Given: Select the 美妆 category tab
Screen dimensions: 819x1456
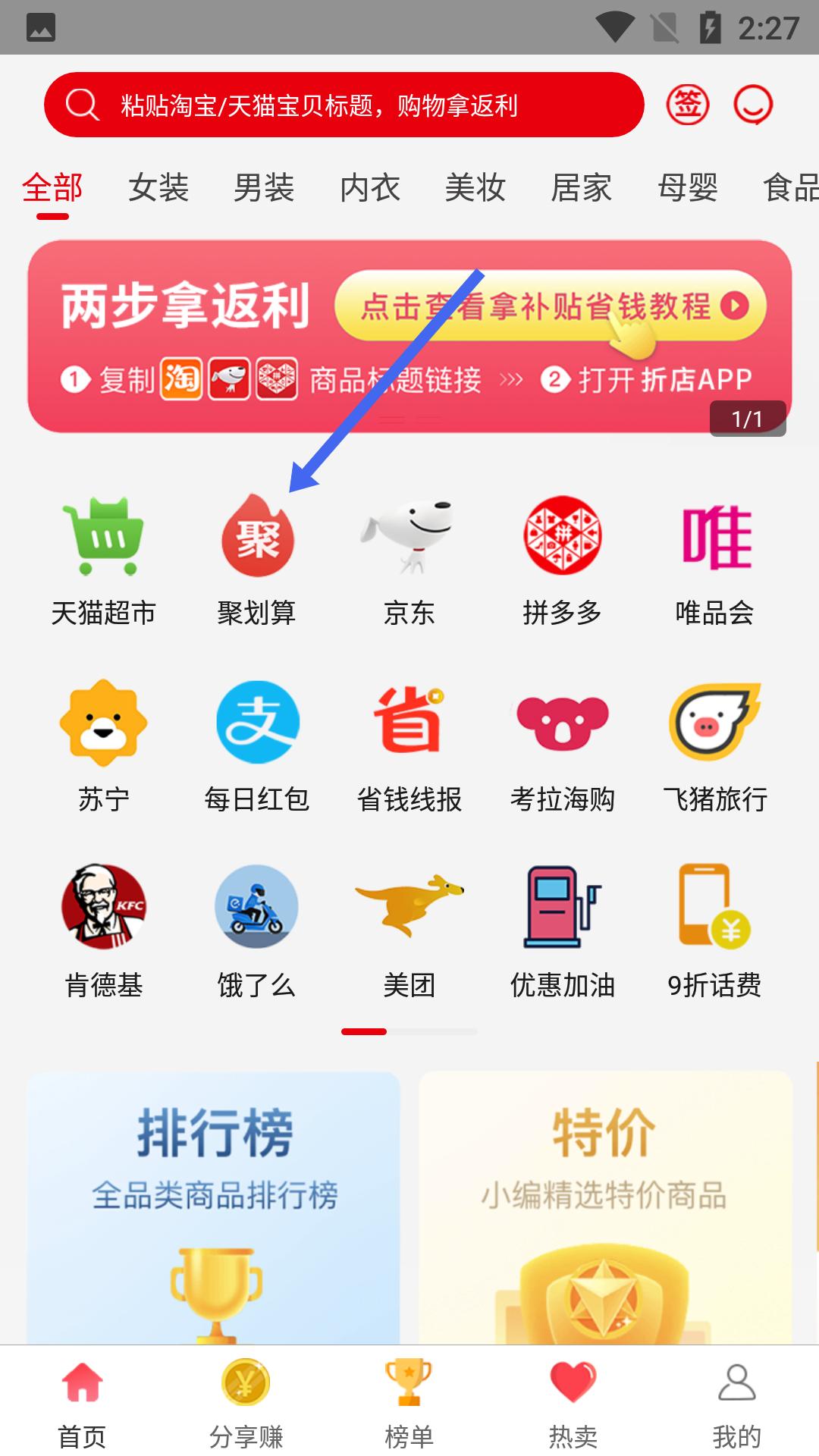Looking at the screenshot, I should point(475,188).
